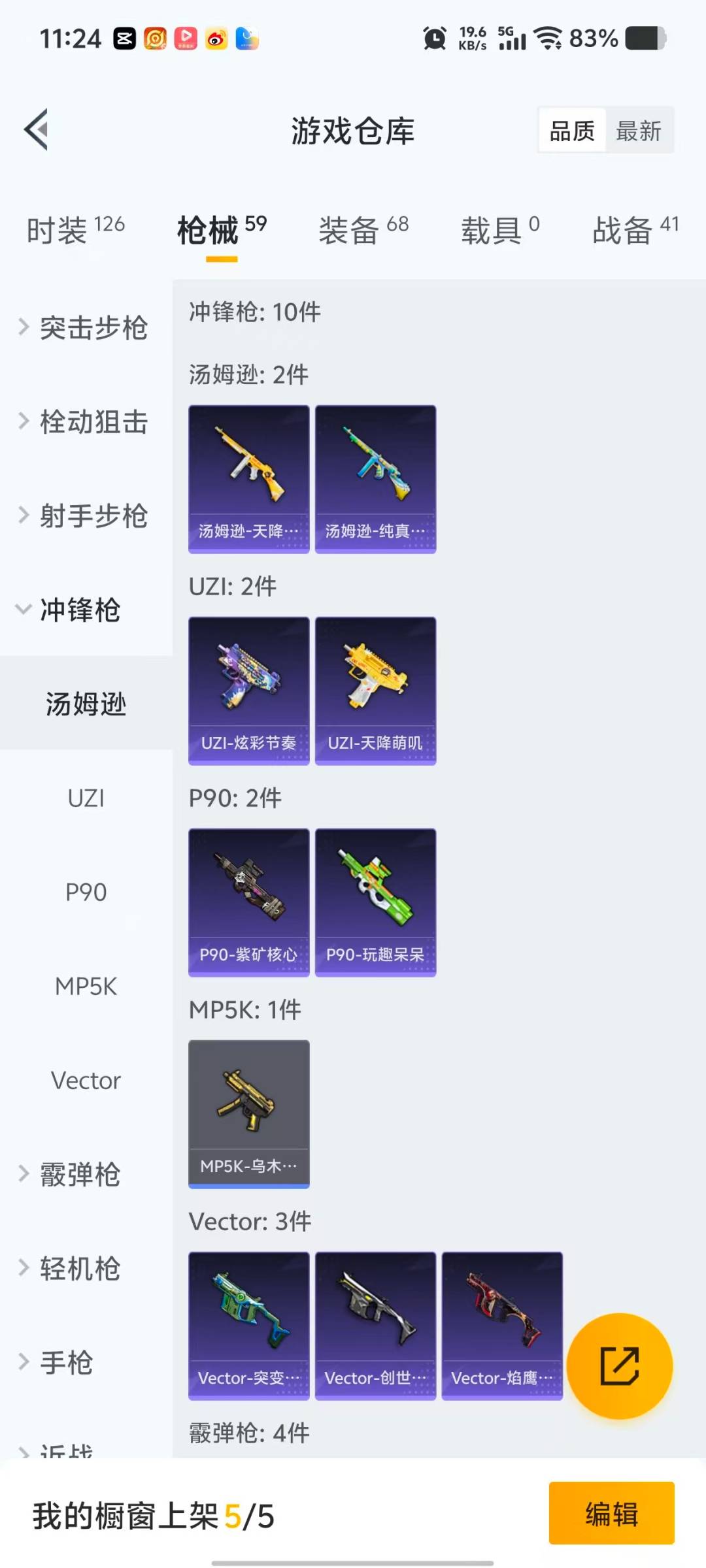706x1568 pixels.
Task: Toggle sorting to 品质
Action: tap(571, 130)
